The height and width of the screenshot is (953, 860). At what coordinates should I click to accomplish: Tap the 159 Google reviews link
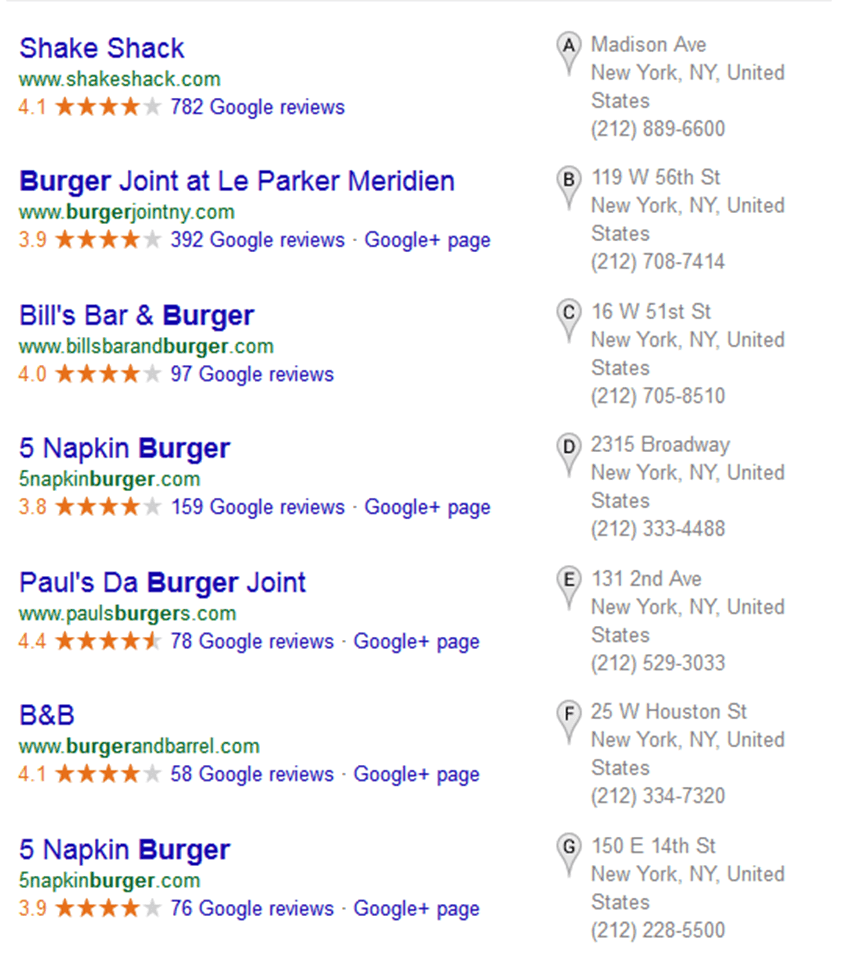(257, 507)
